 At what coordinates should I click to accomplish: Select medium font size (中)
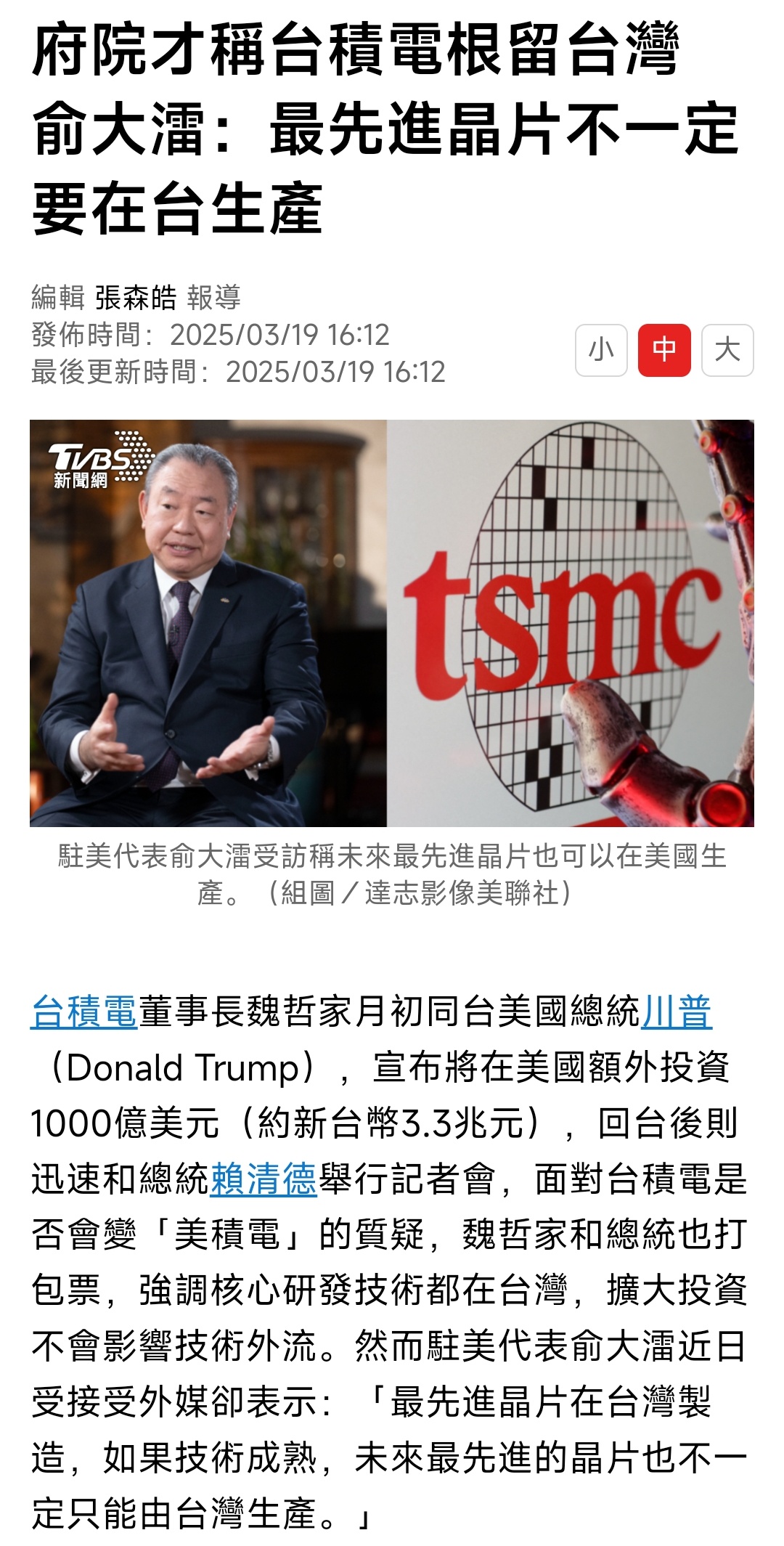point(664,350)
